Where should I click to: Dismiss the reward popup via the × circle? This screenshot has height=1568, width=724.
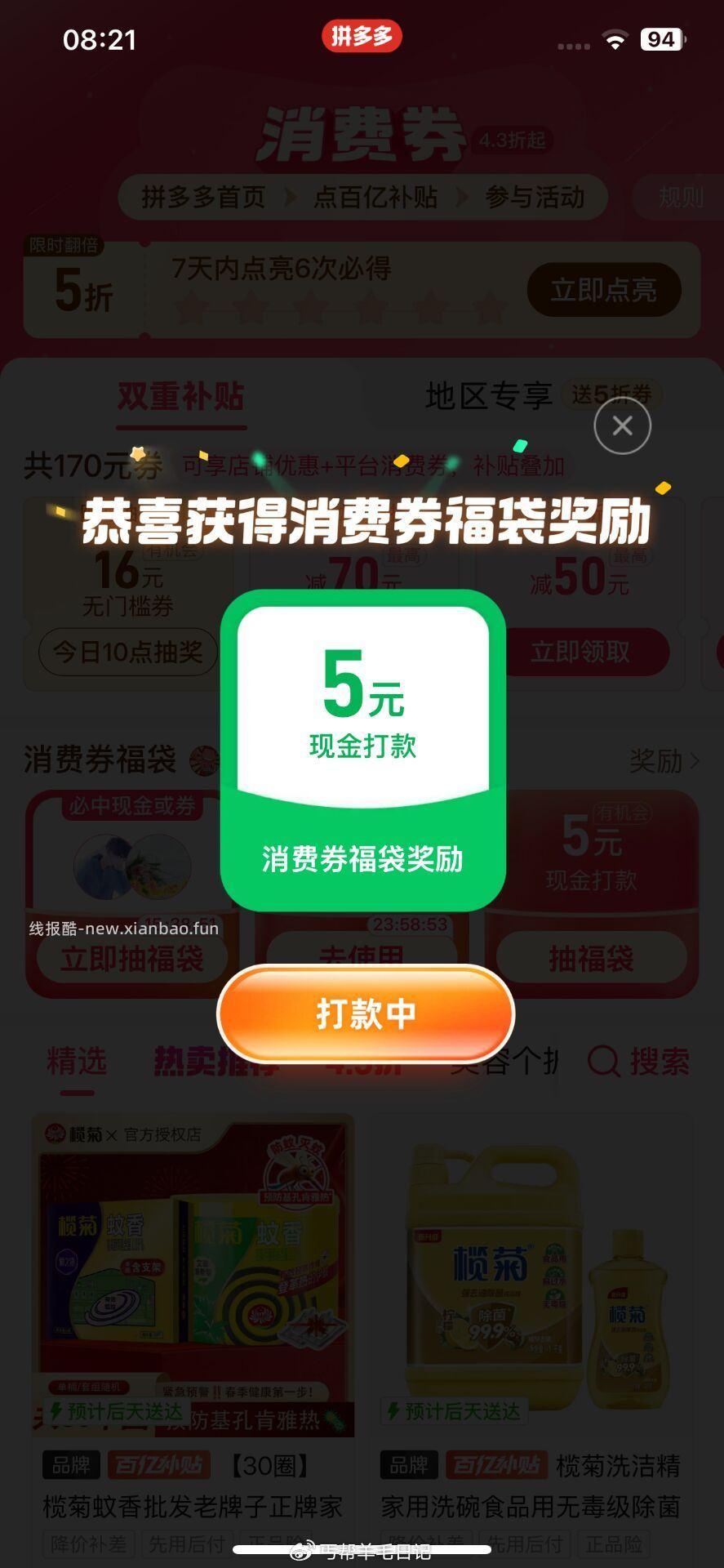[x=622, y=425]
